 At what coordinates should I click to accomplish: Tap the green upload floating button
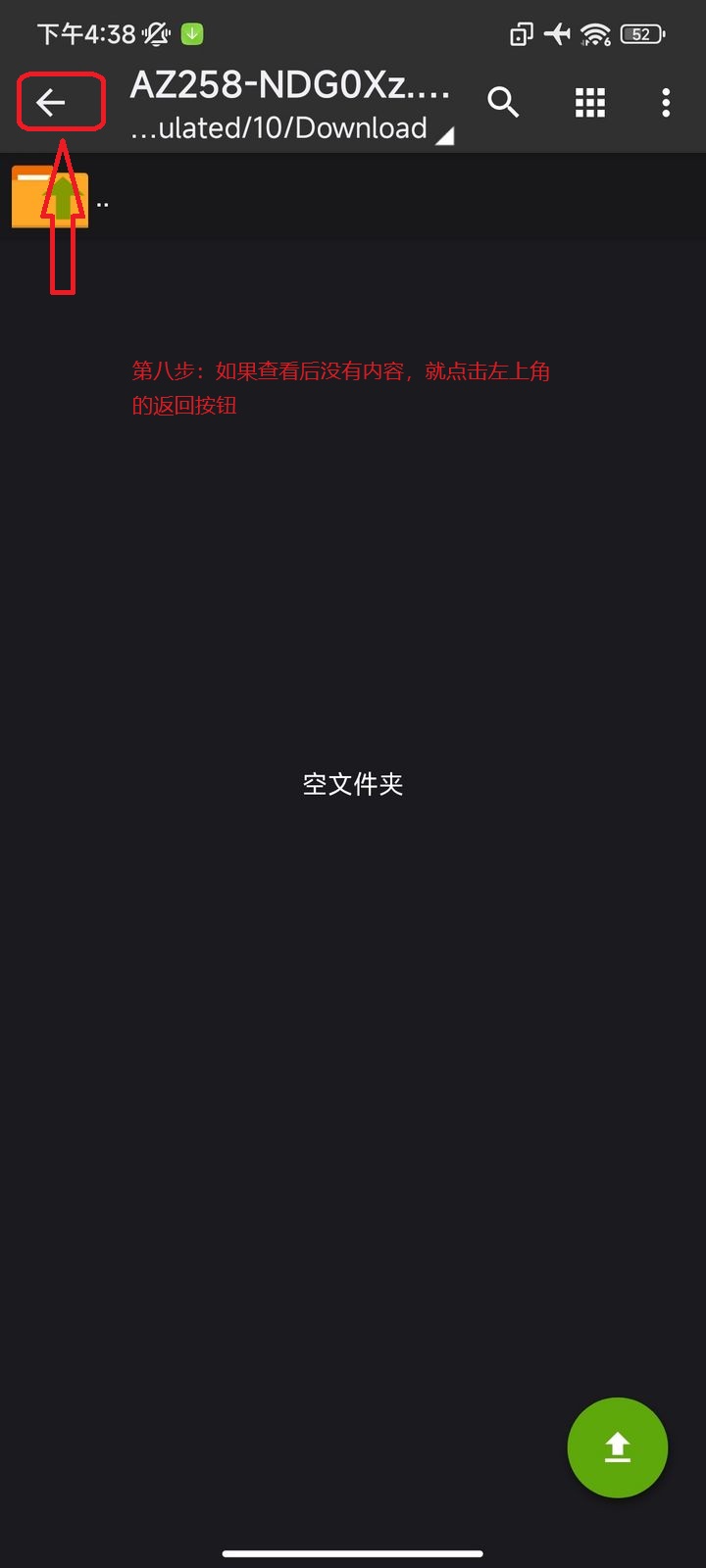[617, 1447]
